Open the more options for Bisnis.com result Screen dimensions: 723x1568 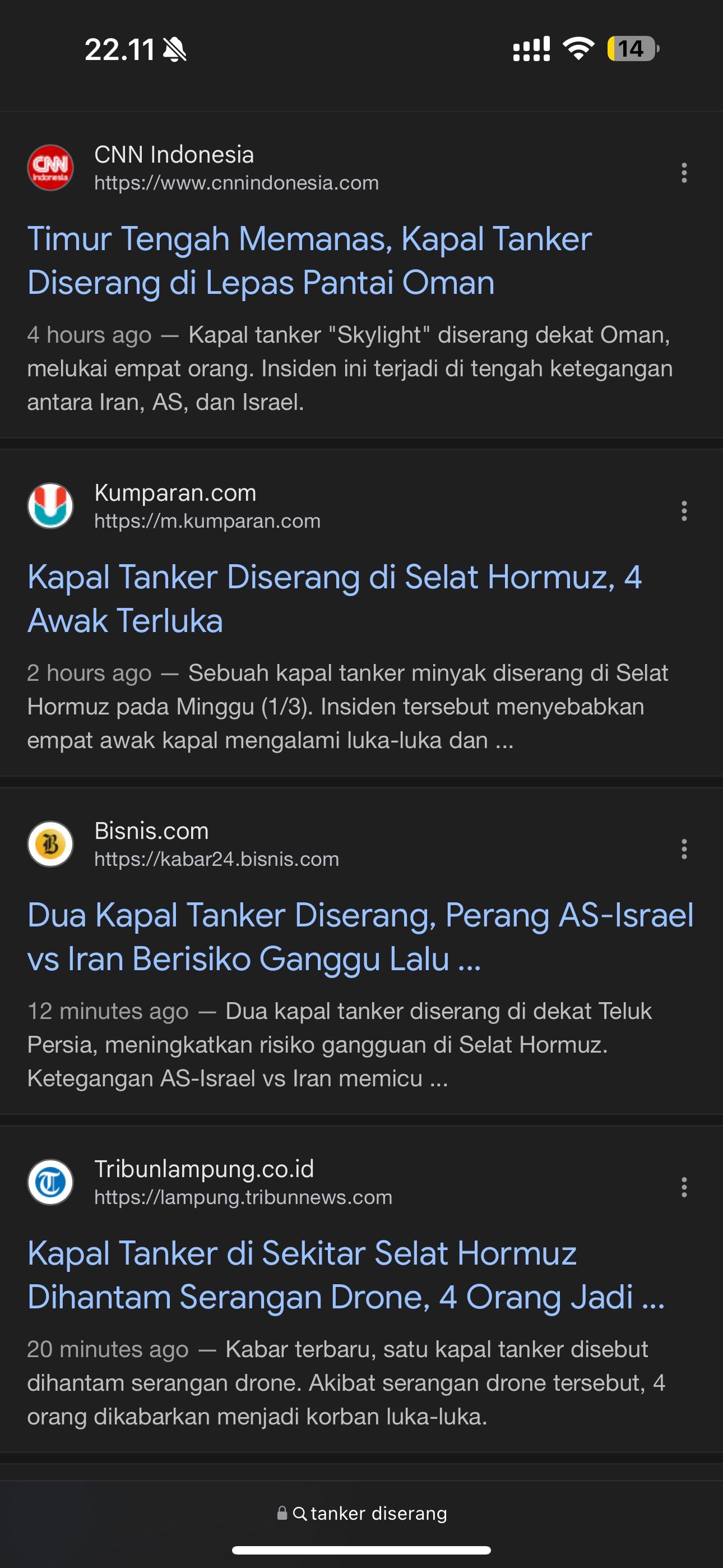[x=684, y=849]
